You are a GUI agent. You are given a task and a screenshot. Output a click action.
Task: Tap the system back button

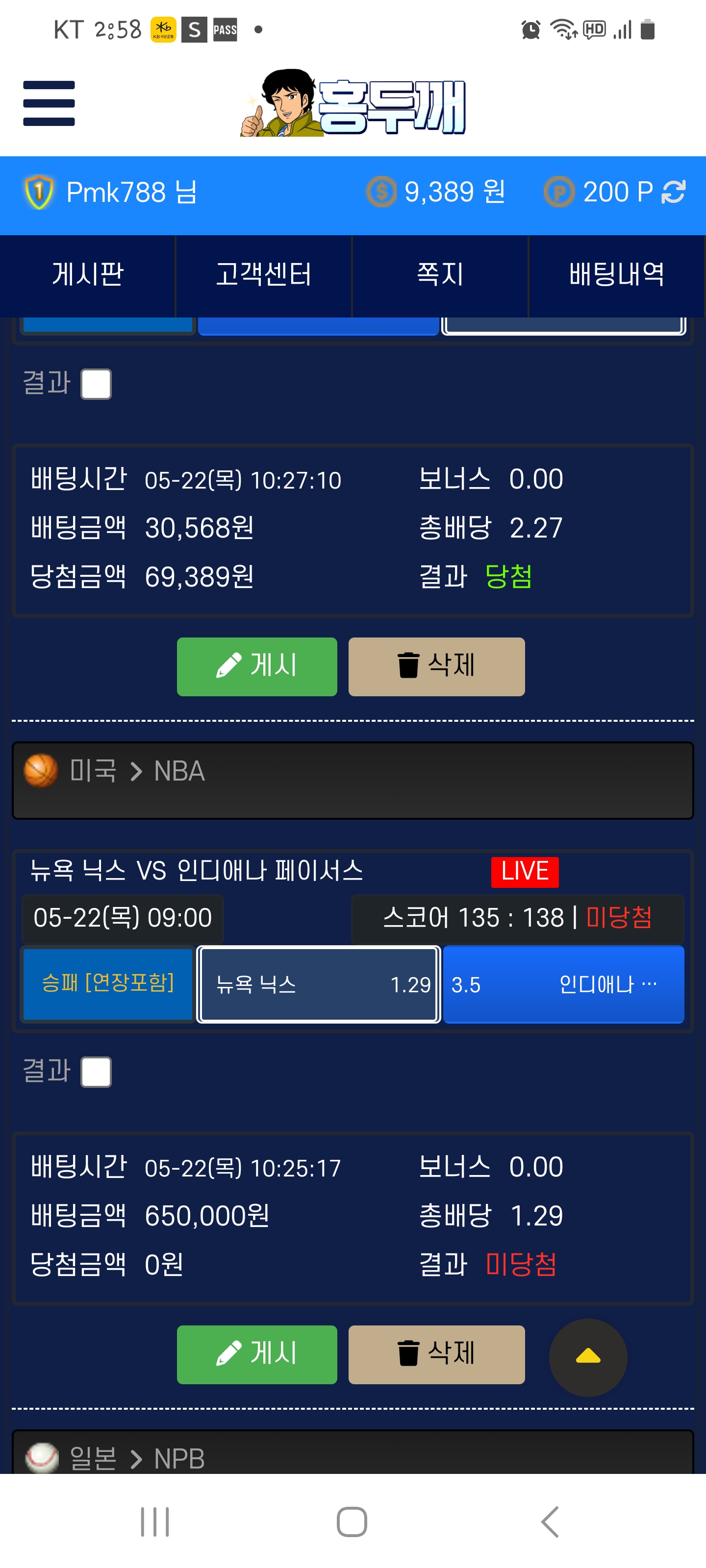point(550,1522)
